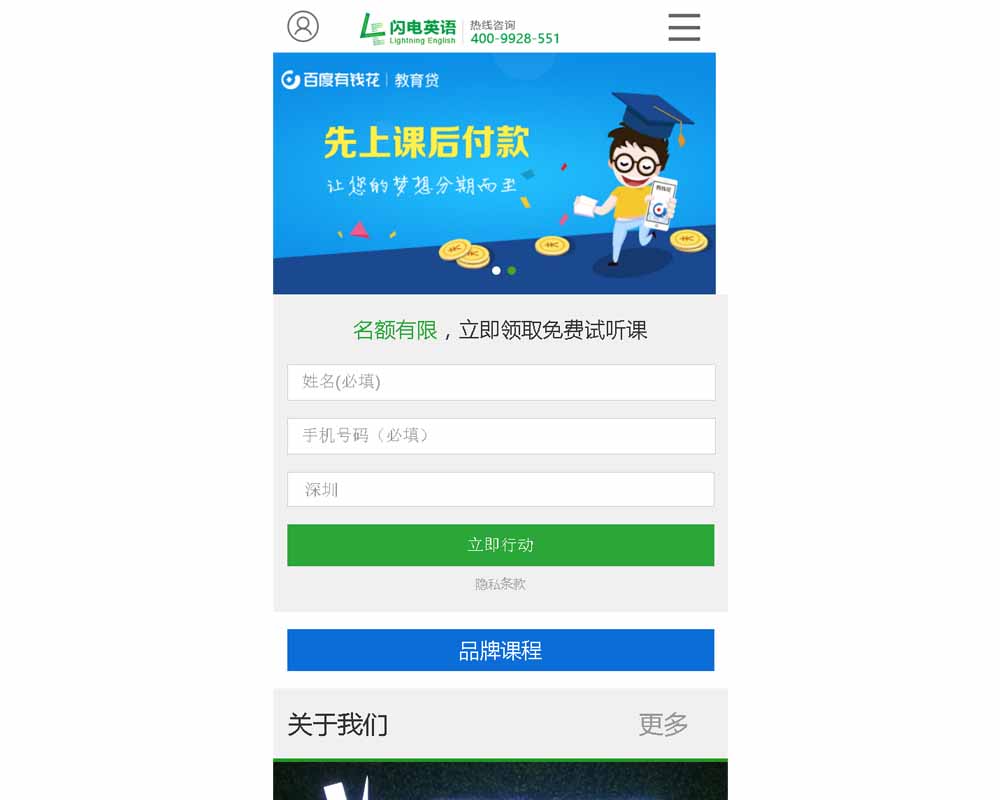
Task: Tap the 手机号码（必填）field
Action: click(500, 436)
